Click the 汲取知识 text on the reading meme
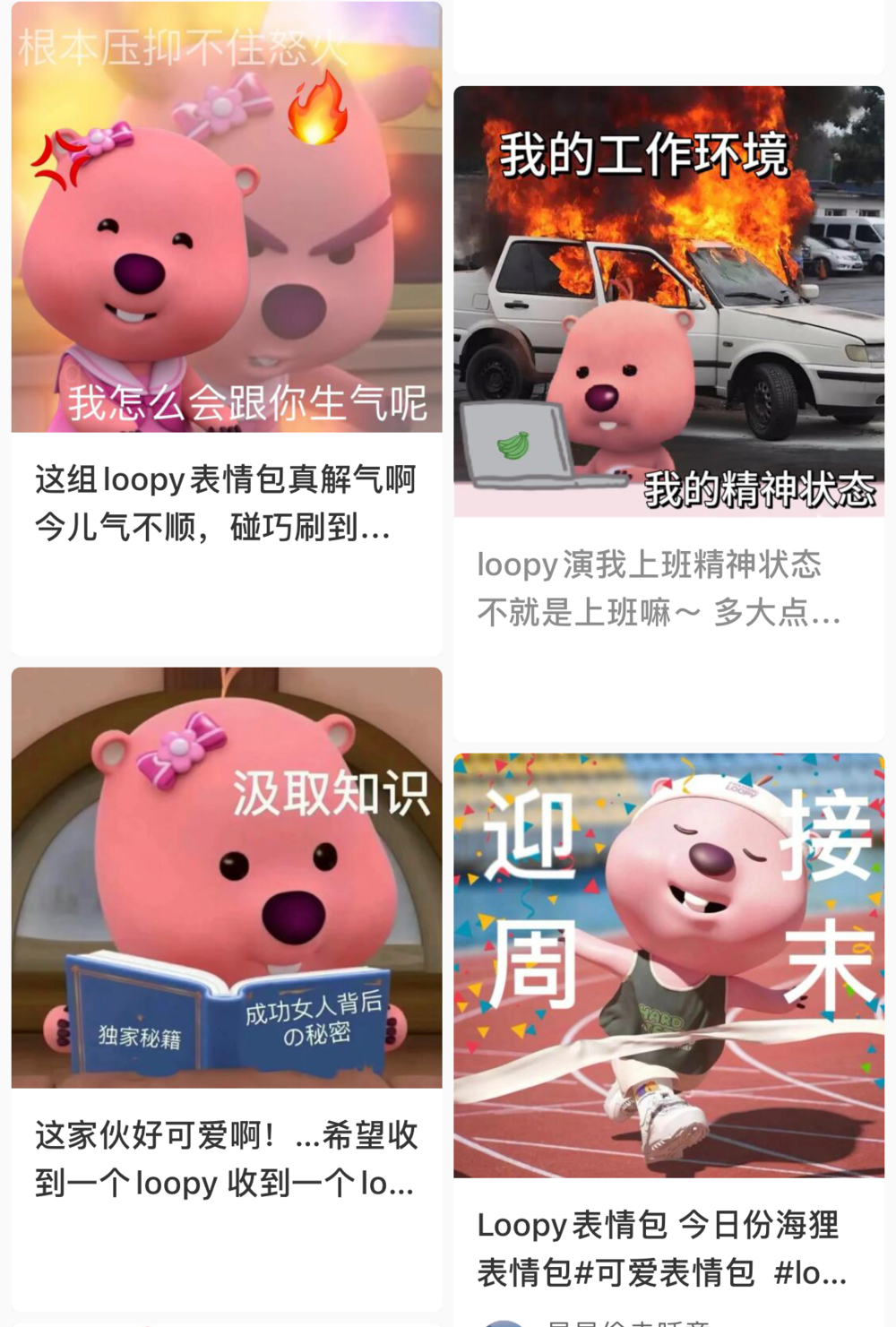 pyautogui.click(x=332, y=793)
